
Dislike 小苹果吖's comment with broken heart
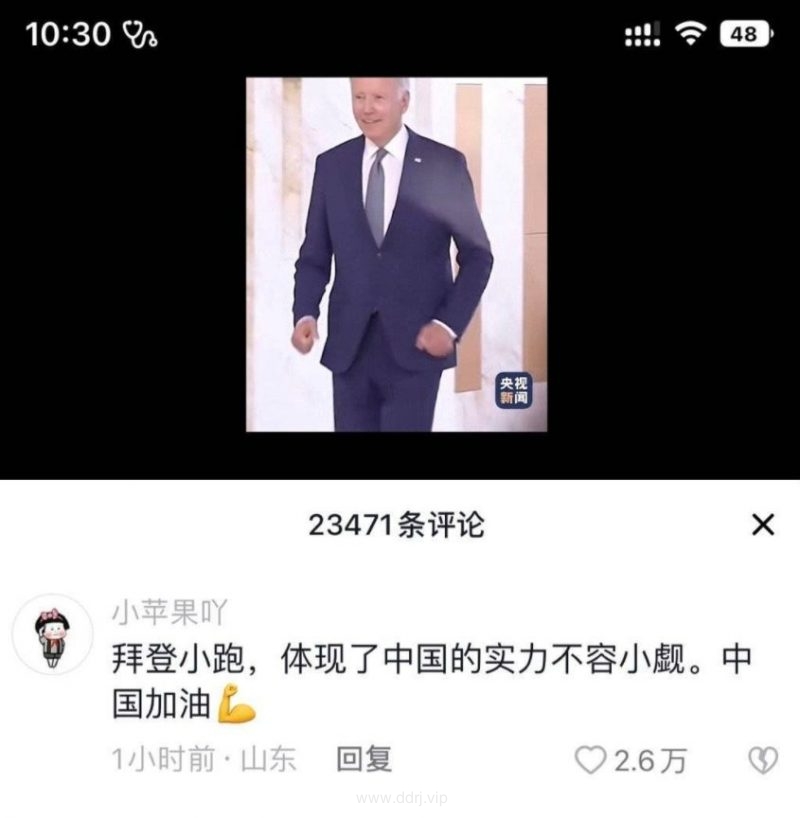point(762,761)
